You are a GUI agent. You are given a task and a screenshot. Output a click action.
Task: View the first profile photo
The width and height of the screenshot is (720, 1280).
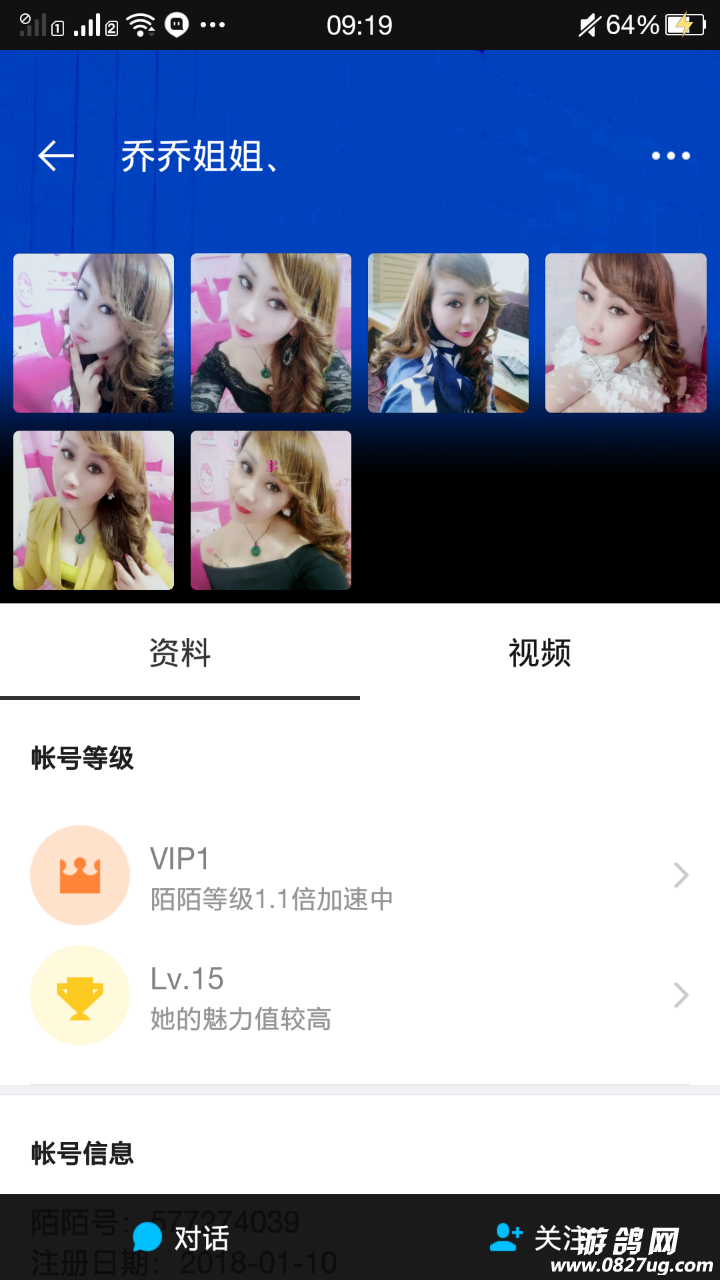pos(93,333)
